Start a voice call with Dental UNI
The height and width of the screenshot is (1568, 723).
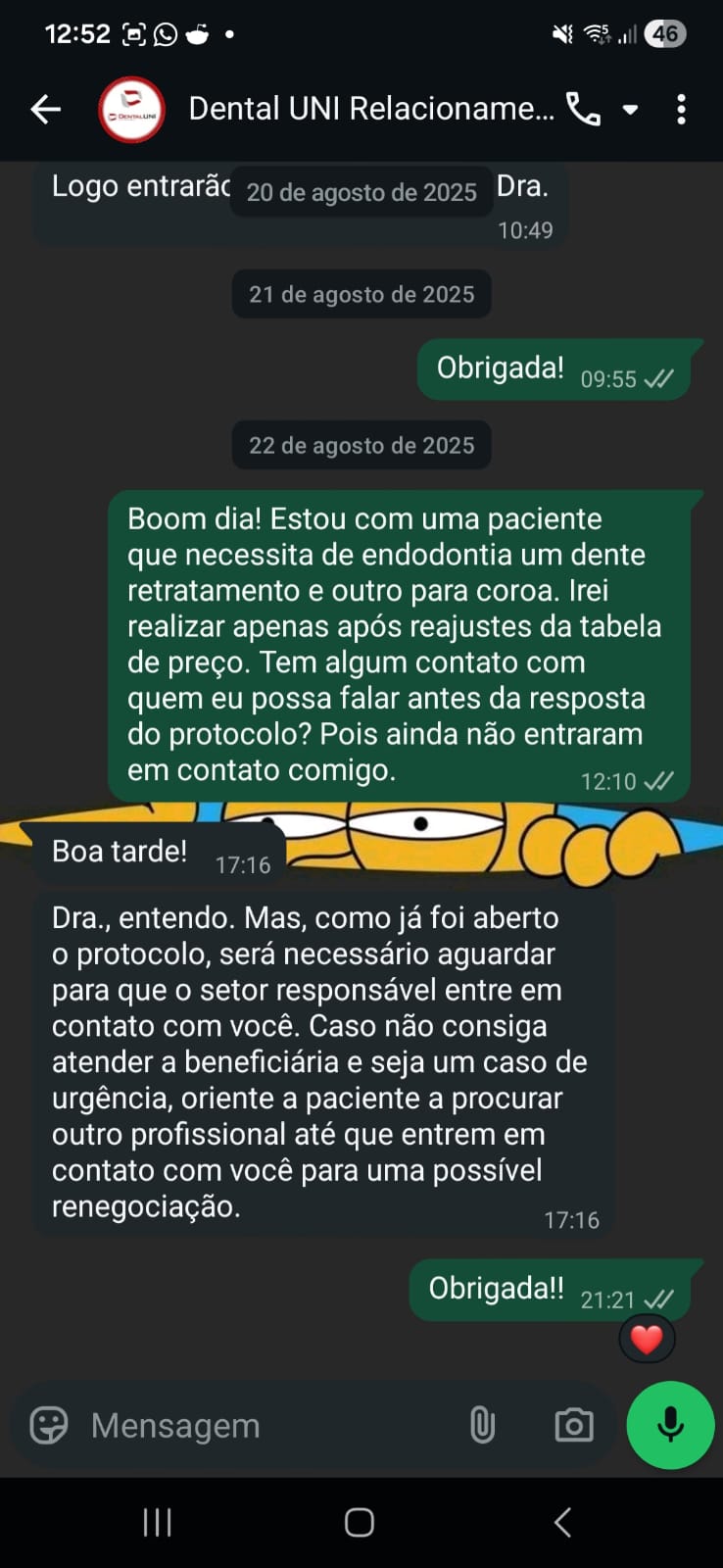click(x=584, y=110)
